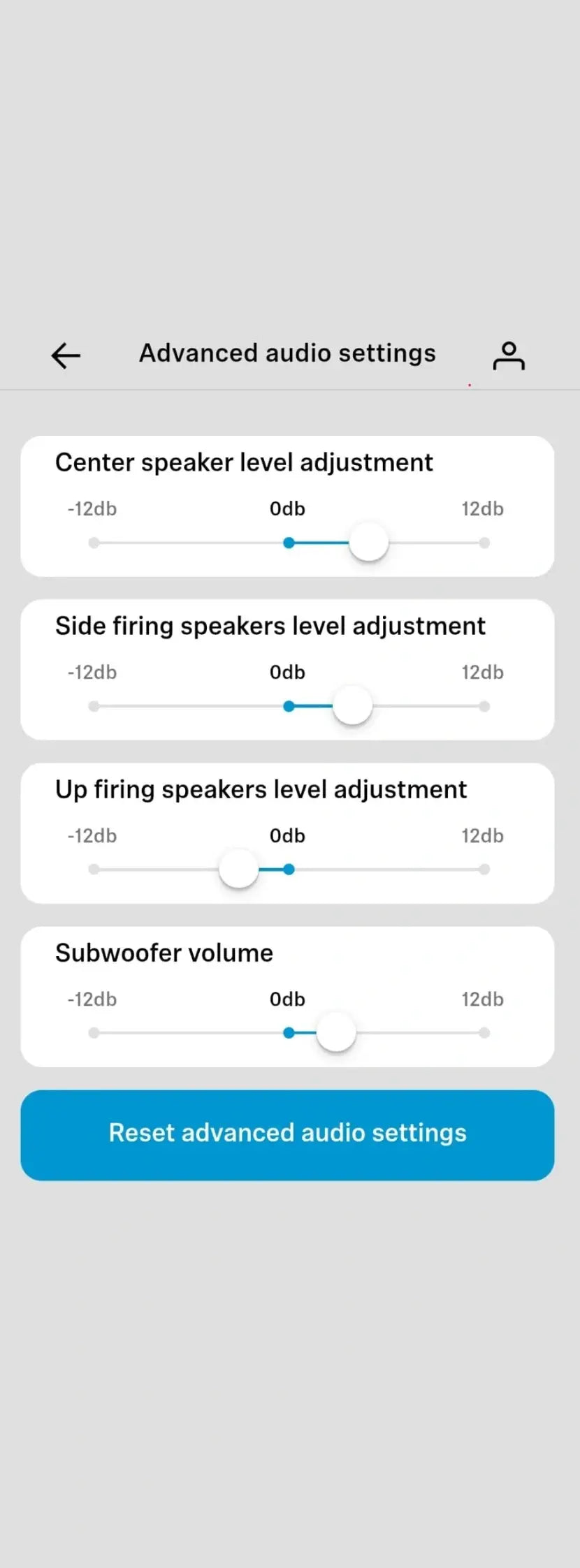Screen dimensions: 580x1568
Task: Tap the Subwoofer volume slider
Action: tap(336, 1033)
